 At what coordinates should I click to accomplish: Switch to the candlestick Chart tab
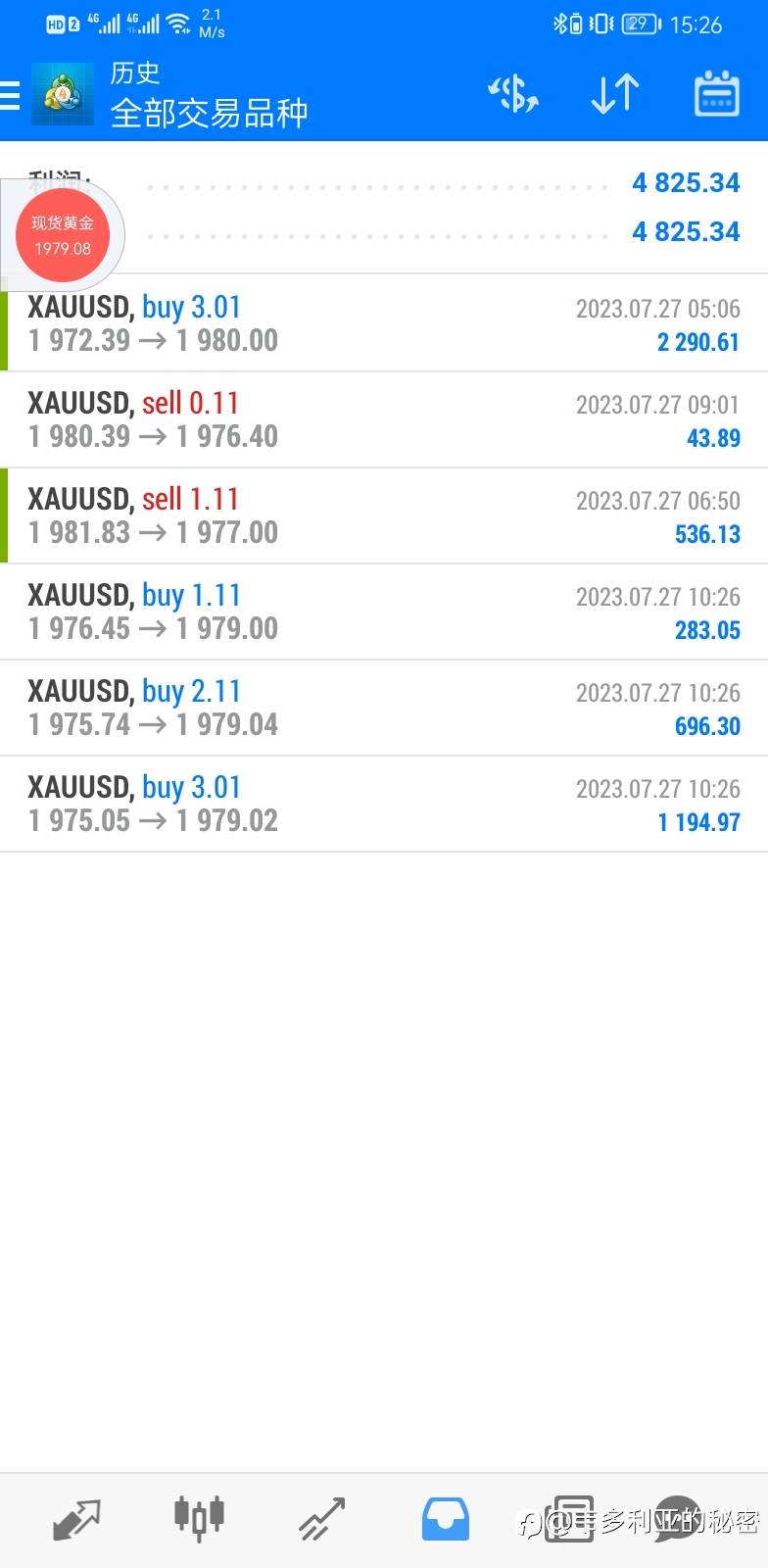199,1519
